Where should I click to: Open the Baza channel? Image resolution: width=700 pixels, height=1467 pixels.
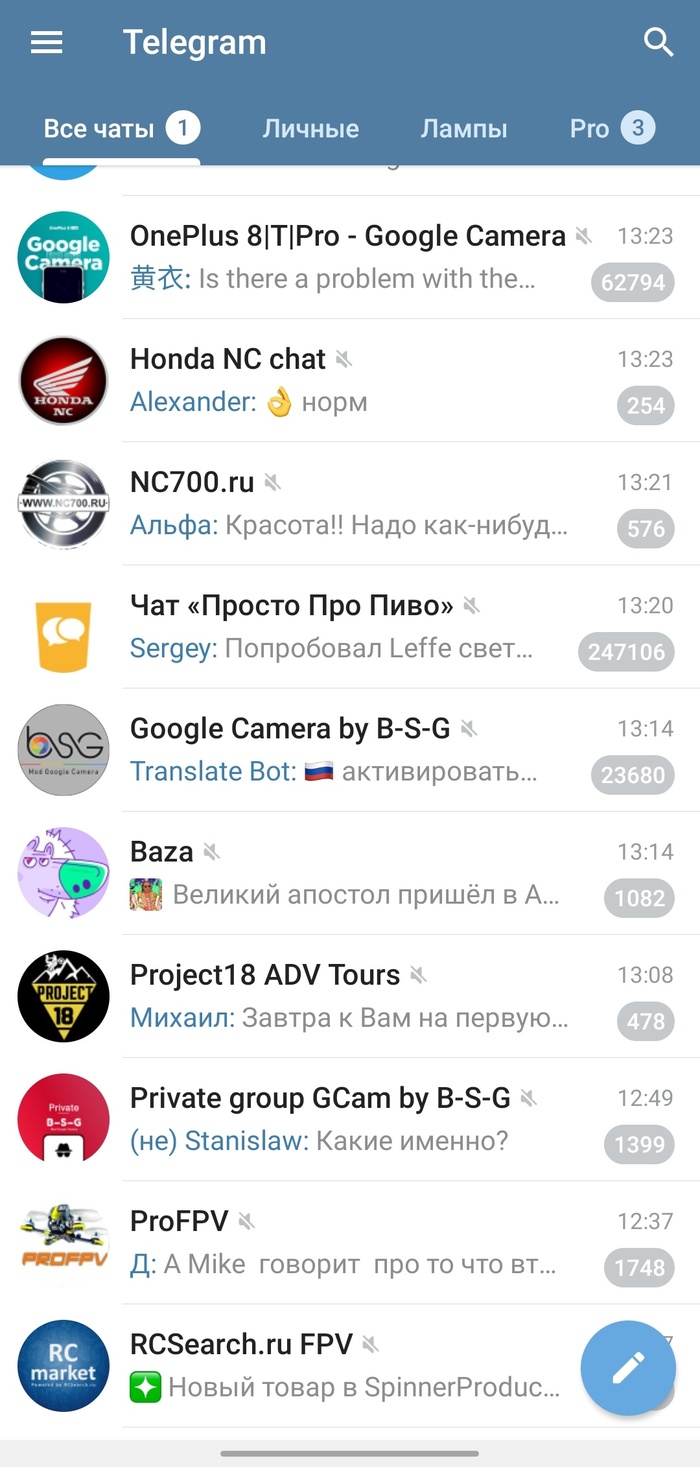pyautogui.click(x=350, y=873)
